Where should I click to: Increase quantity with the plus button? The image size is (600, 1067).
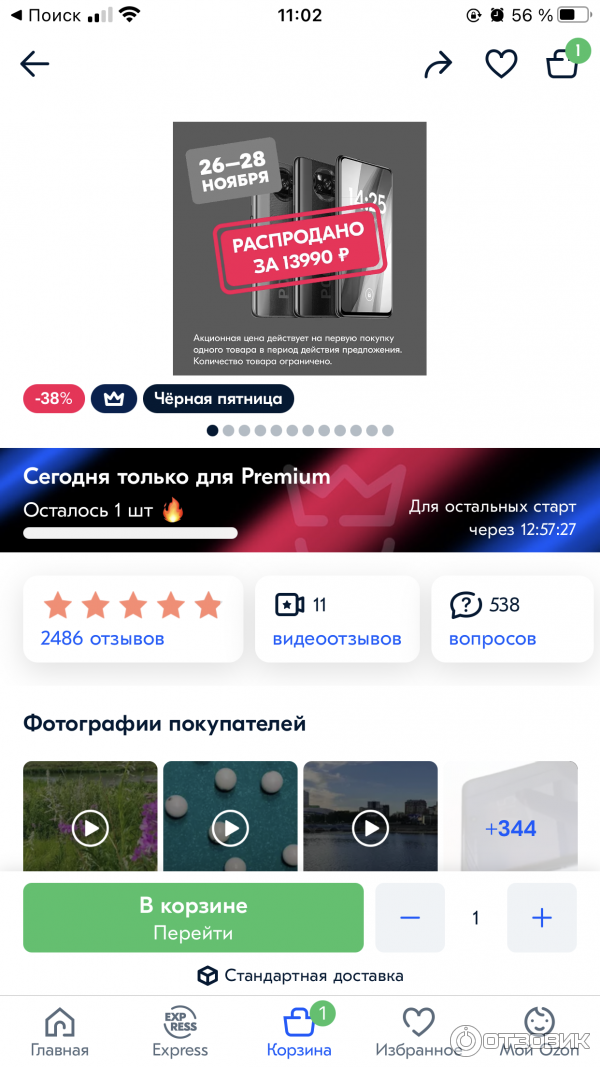tap(542, 918)
